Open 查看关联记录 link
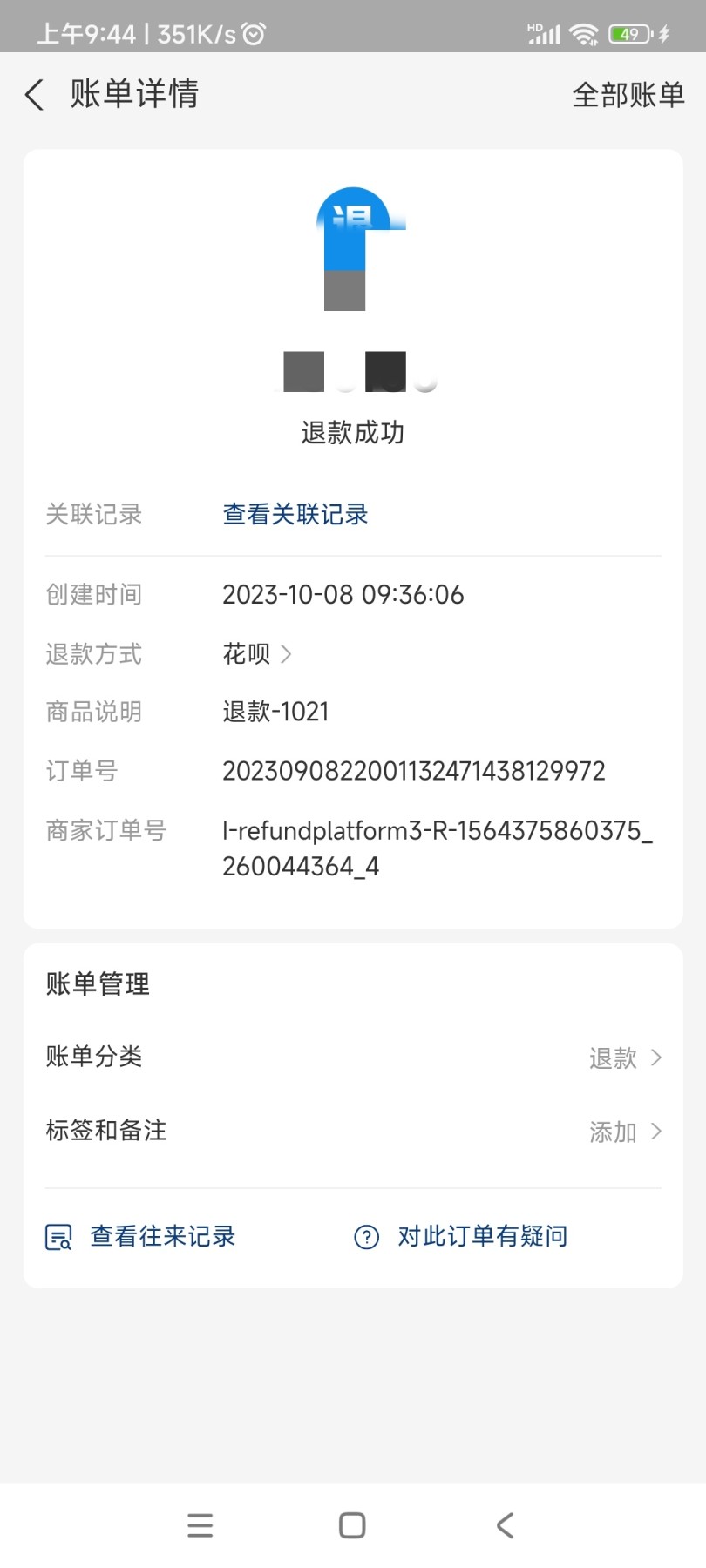The height and width of the screenshot is (1568, 706). 295,514
